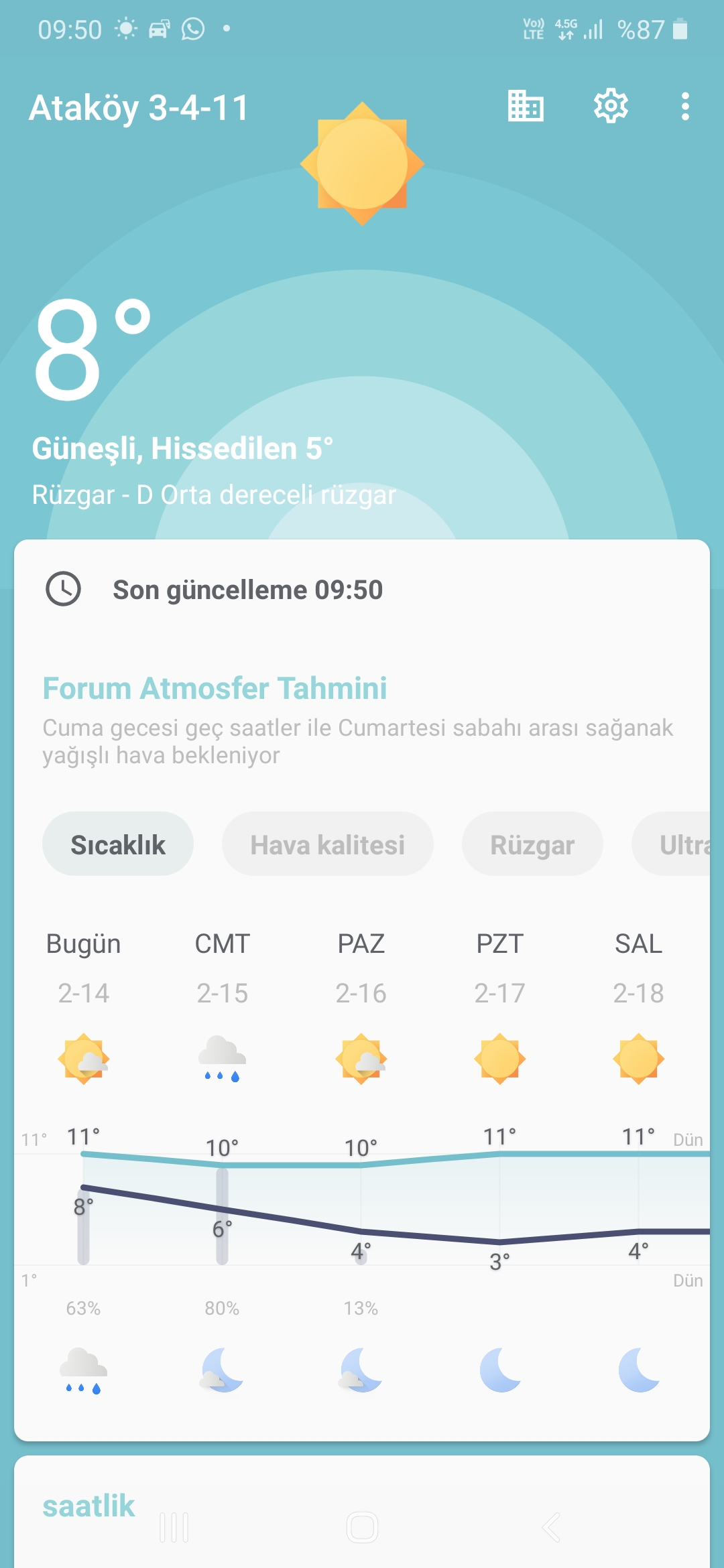Open the CMT 2-15 forecast column
Screen dimensions: 724x1568
(223, 1005)
